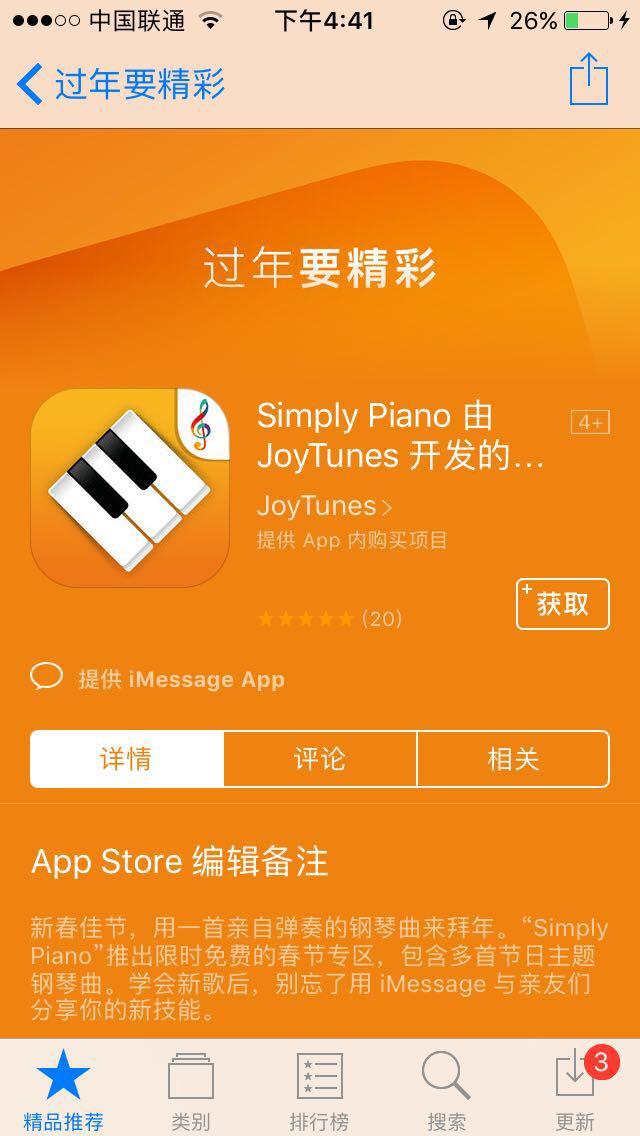Image resolution: width=640 pixels, height=1136 pixels.
Task: Open the 更新 tab
Action: [576, 1090]
